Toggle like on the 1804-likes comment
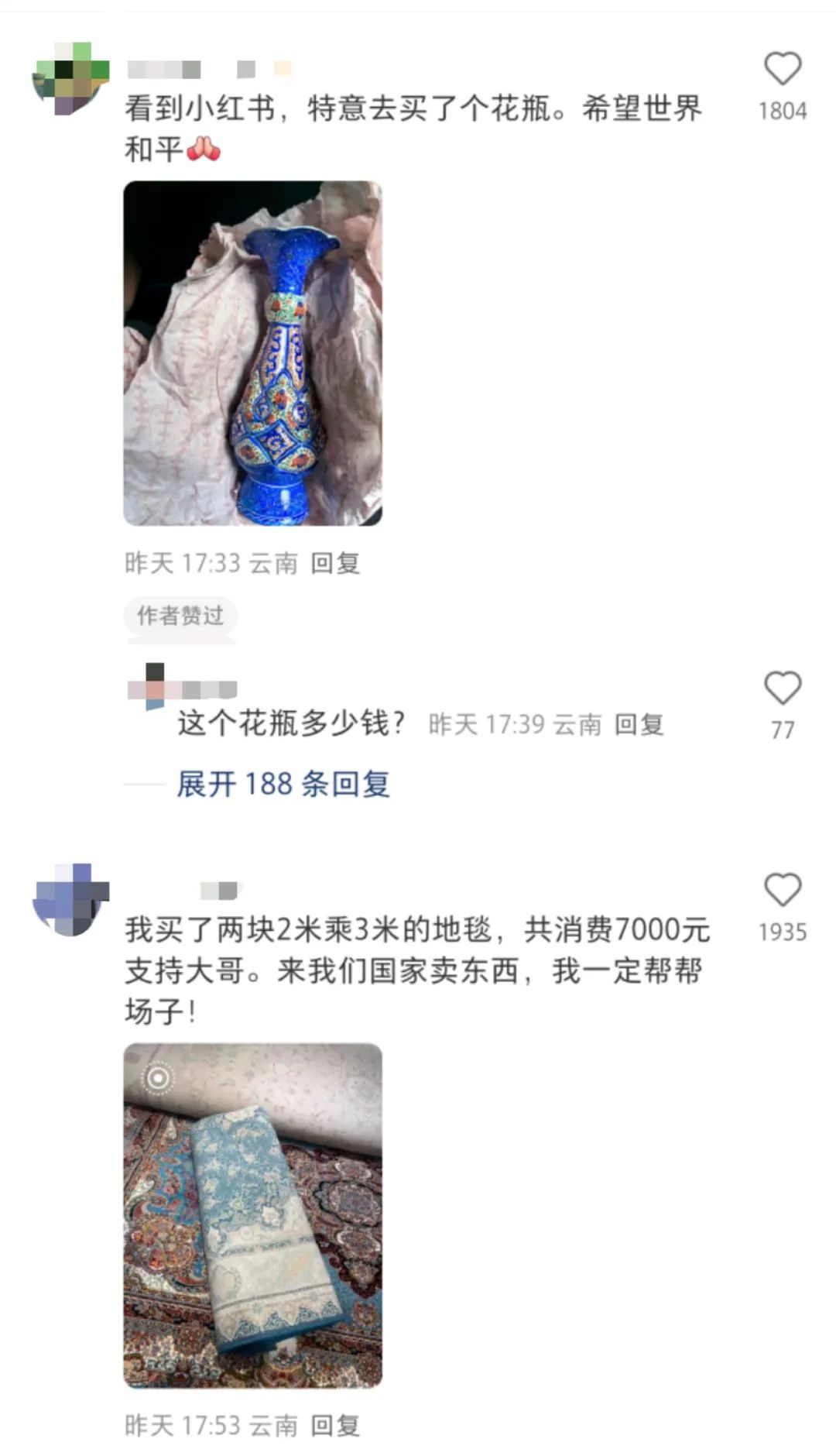This screenshot has width=836, height=1456. (x=784, y=70)
